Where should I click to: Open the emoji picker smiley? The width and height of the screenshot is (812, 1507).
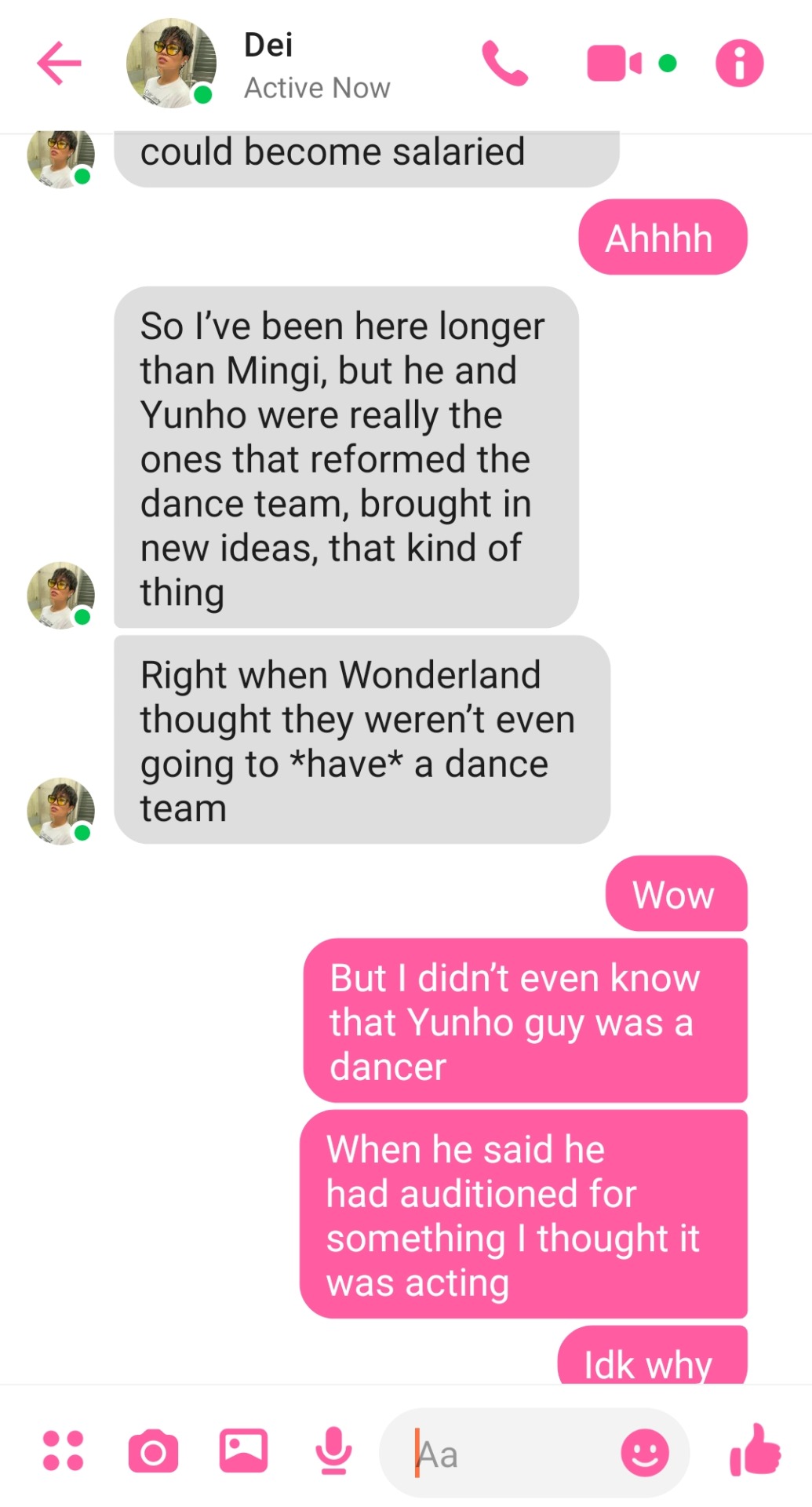(645, 1453)
